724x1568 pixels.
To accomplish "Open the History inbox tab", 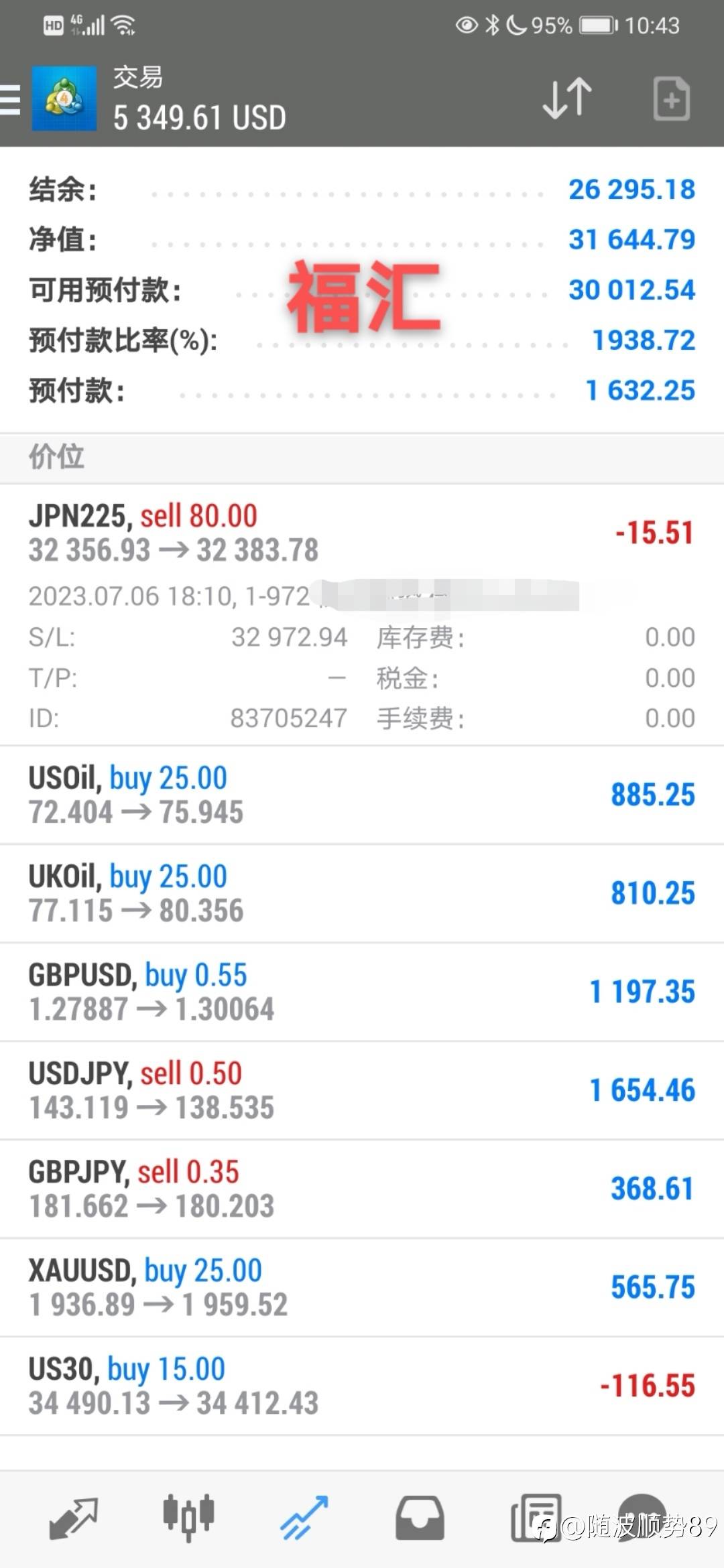I will (x=420, y=1518).
